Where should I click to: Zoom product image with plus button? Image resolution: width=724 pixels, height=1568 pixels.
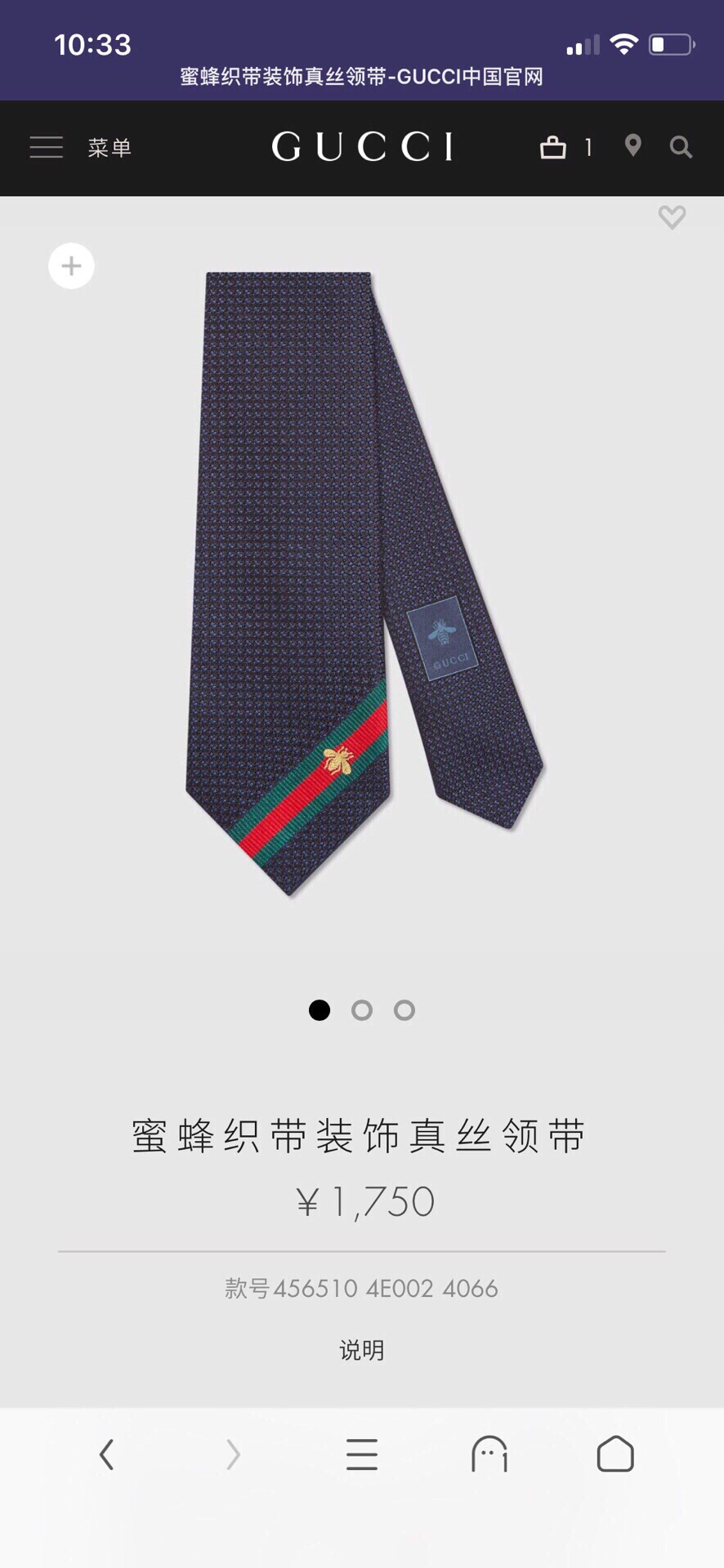(72, 266)
